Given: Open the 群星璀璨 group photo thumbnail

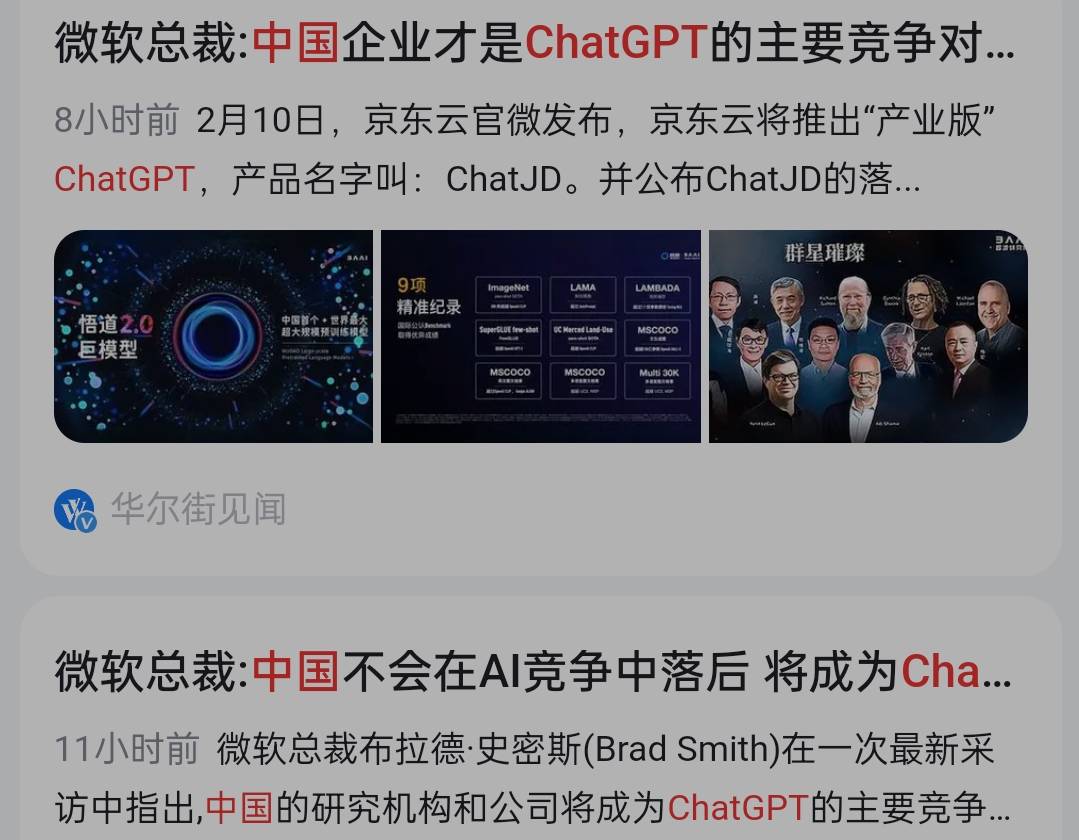Looking at the screenshot, I should coord(868,336).
